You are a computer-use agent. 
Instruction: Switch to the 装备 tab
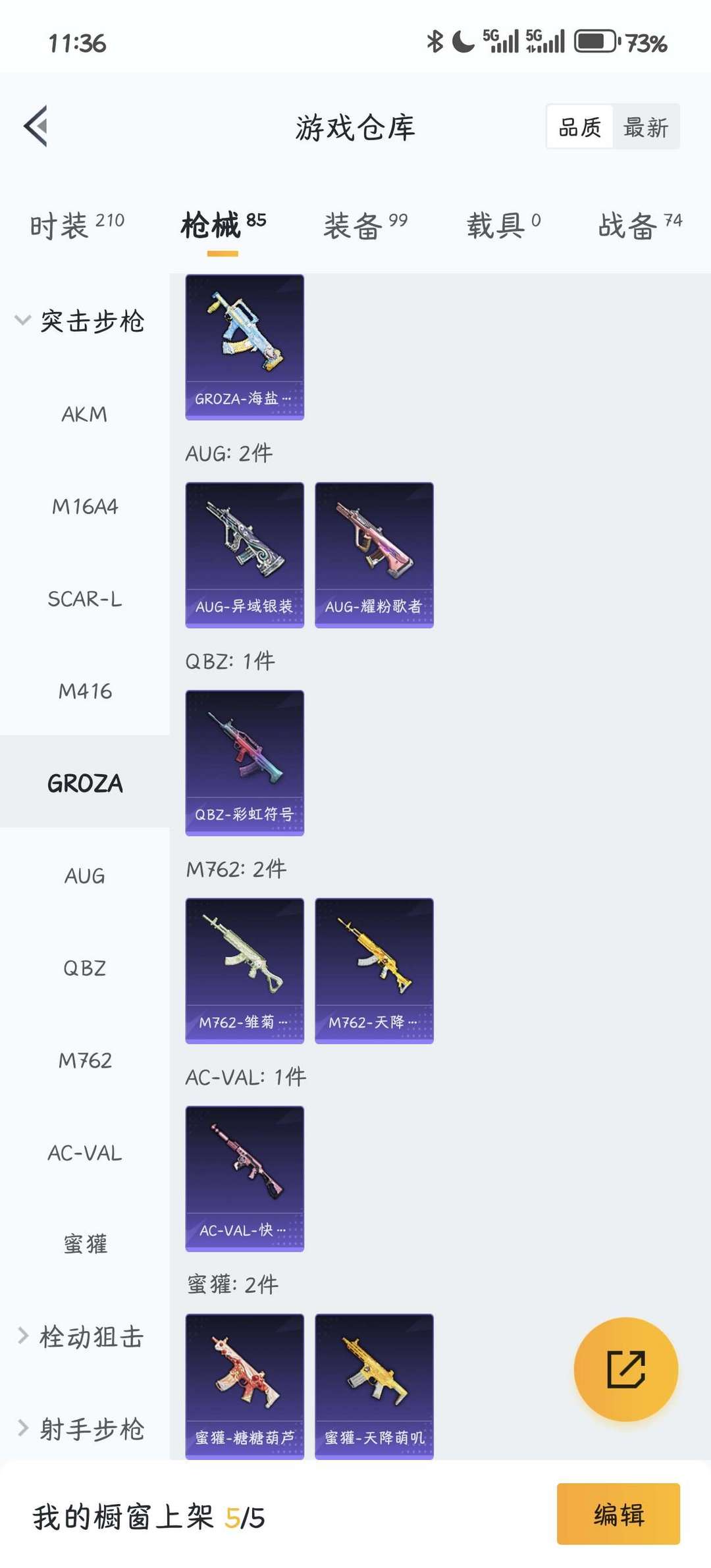[365, 225]
